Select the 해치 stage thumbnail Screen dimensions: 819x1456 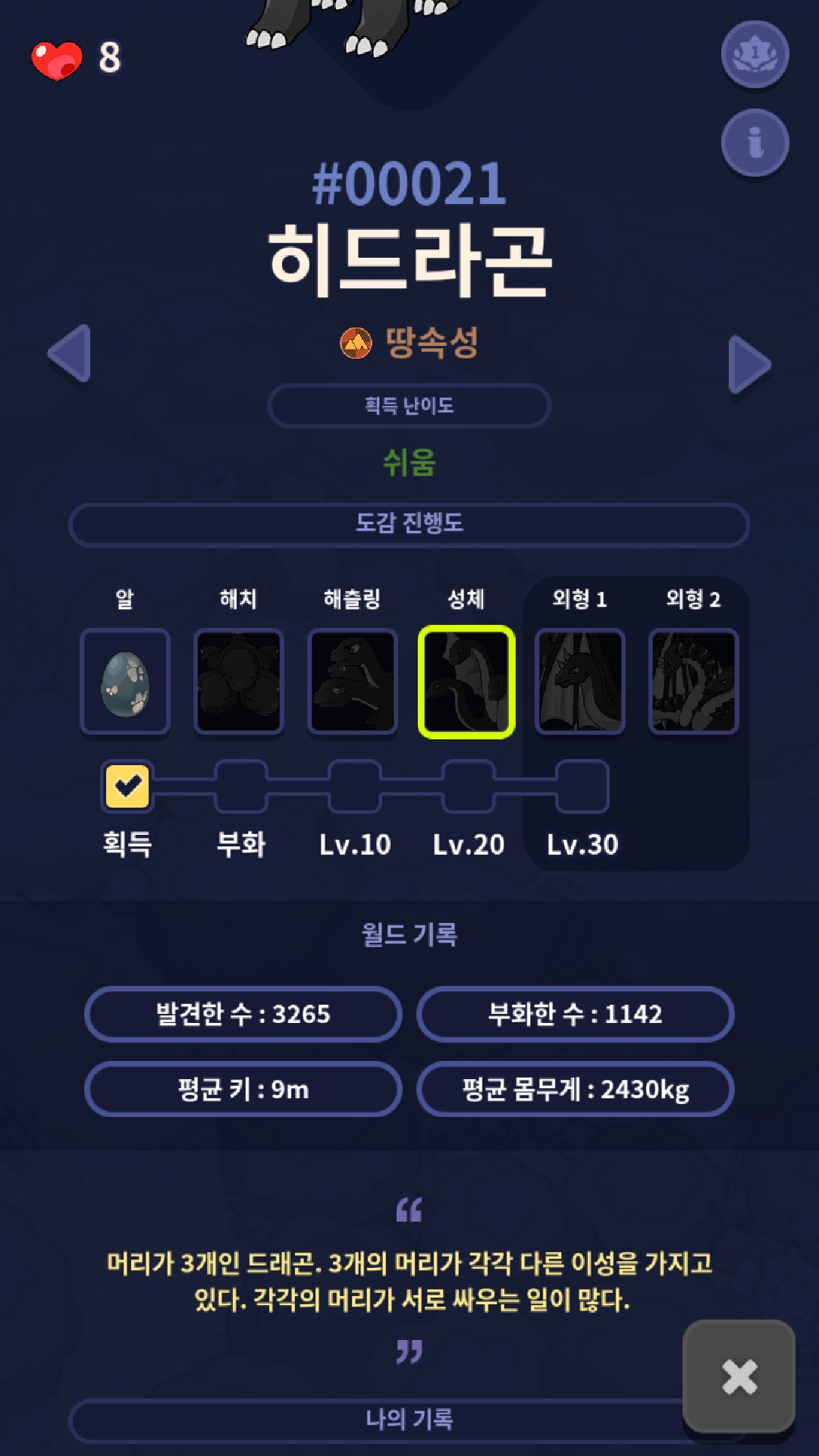coord(239,682)
